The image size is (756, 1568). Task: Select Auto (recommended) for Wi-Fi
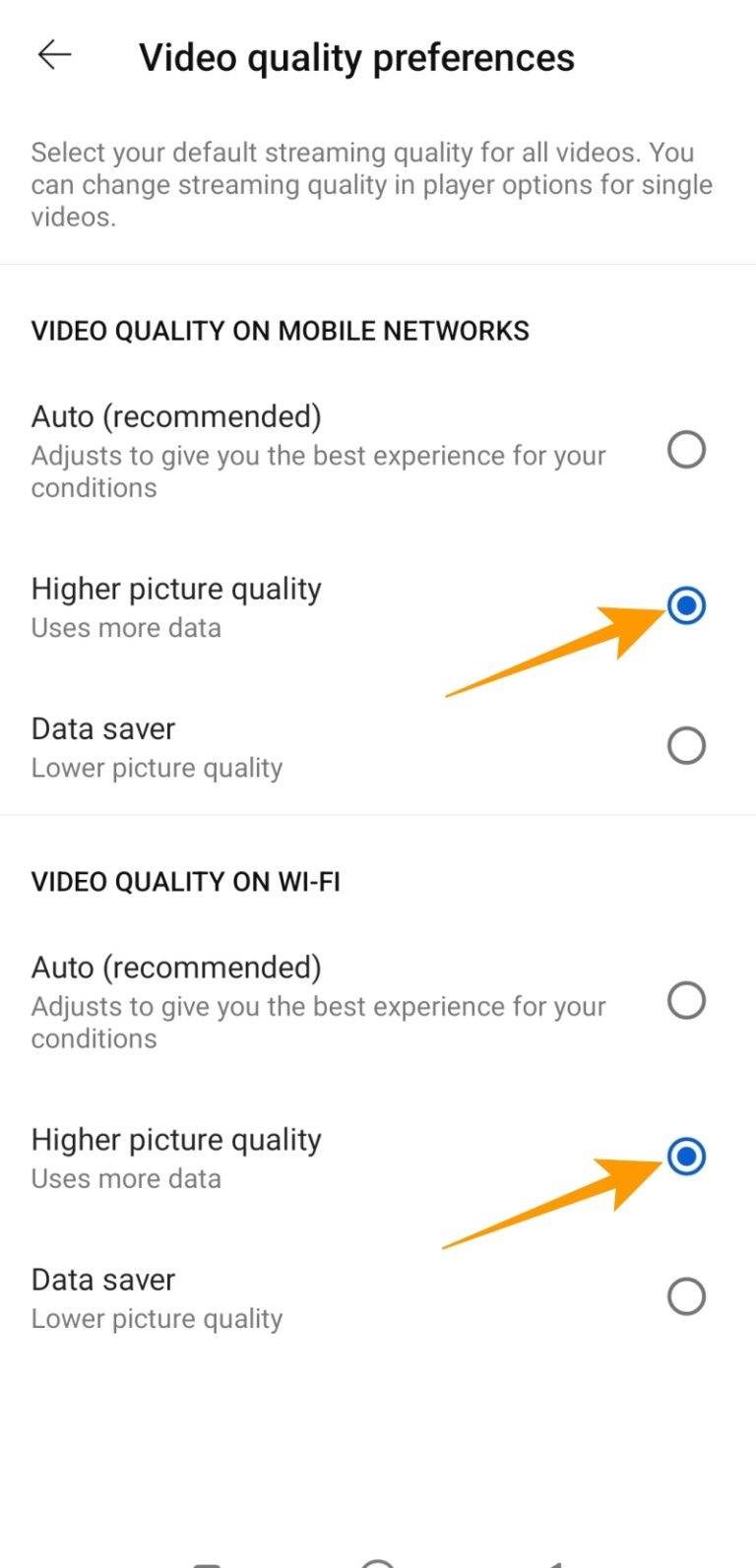pyautogui.click(x=686, y=1001)
